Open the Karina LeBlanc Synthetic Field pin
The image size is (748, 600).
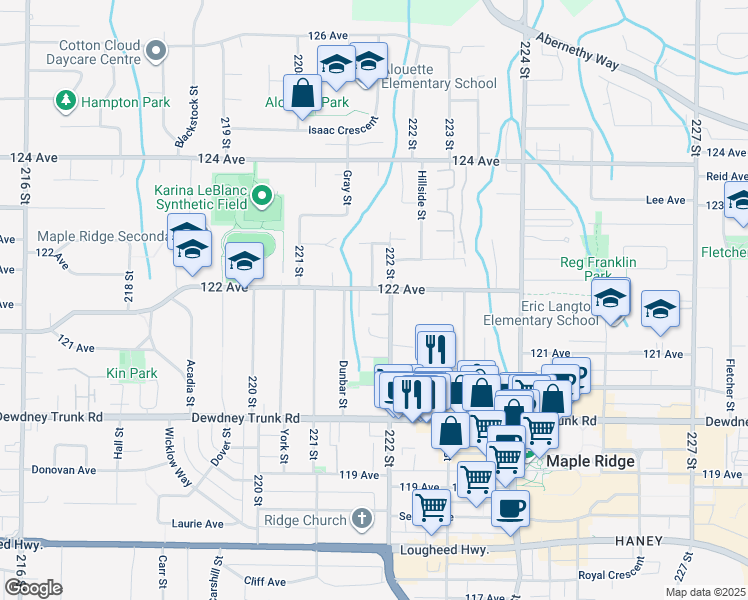[263, 196]
